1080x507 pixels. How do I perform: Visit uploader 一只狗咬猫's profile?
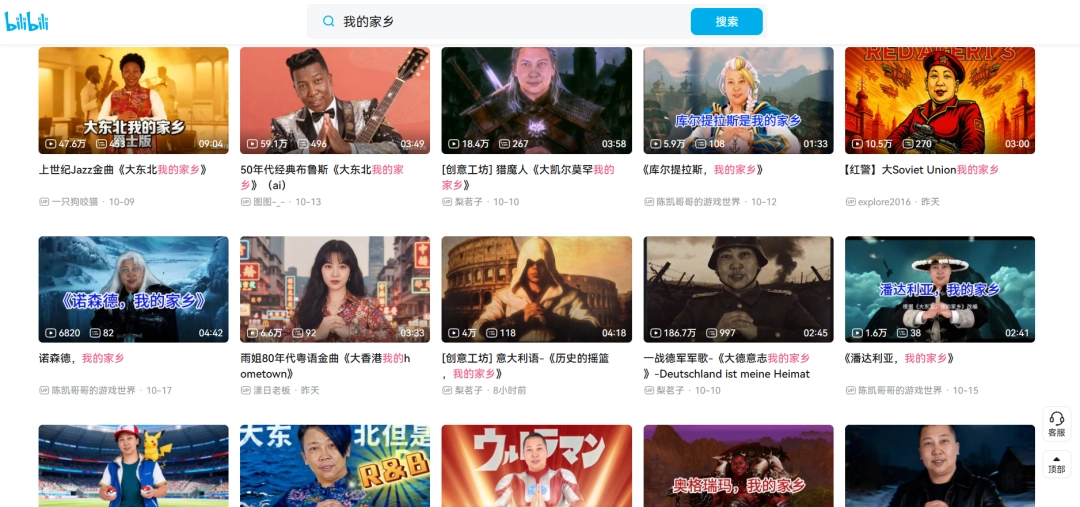pos(75,202)
